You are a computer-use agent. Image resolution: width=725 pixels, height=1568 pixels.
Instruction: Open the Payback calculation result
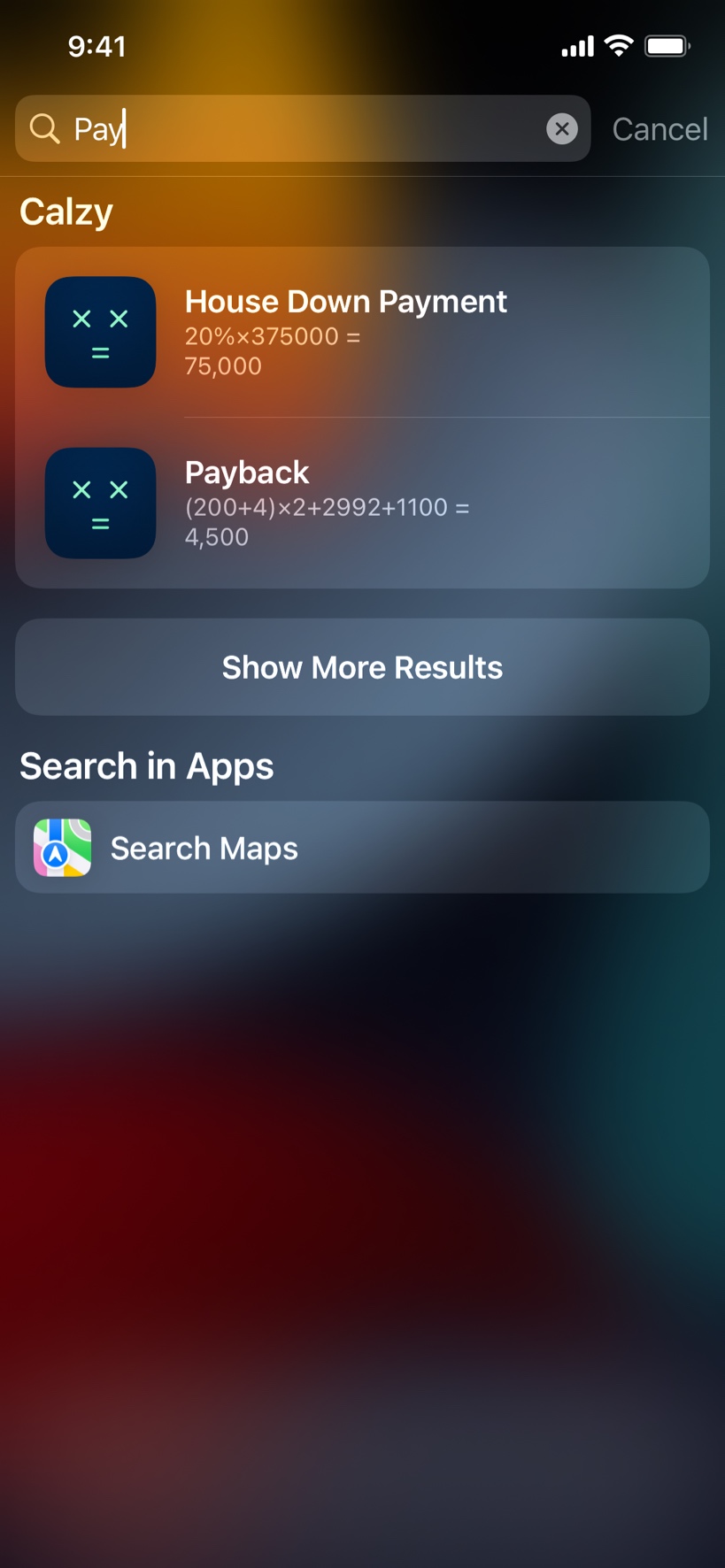pyautogui.click(x=362, y=503)
